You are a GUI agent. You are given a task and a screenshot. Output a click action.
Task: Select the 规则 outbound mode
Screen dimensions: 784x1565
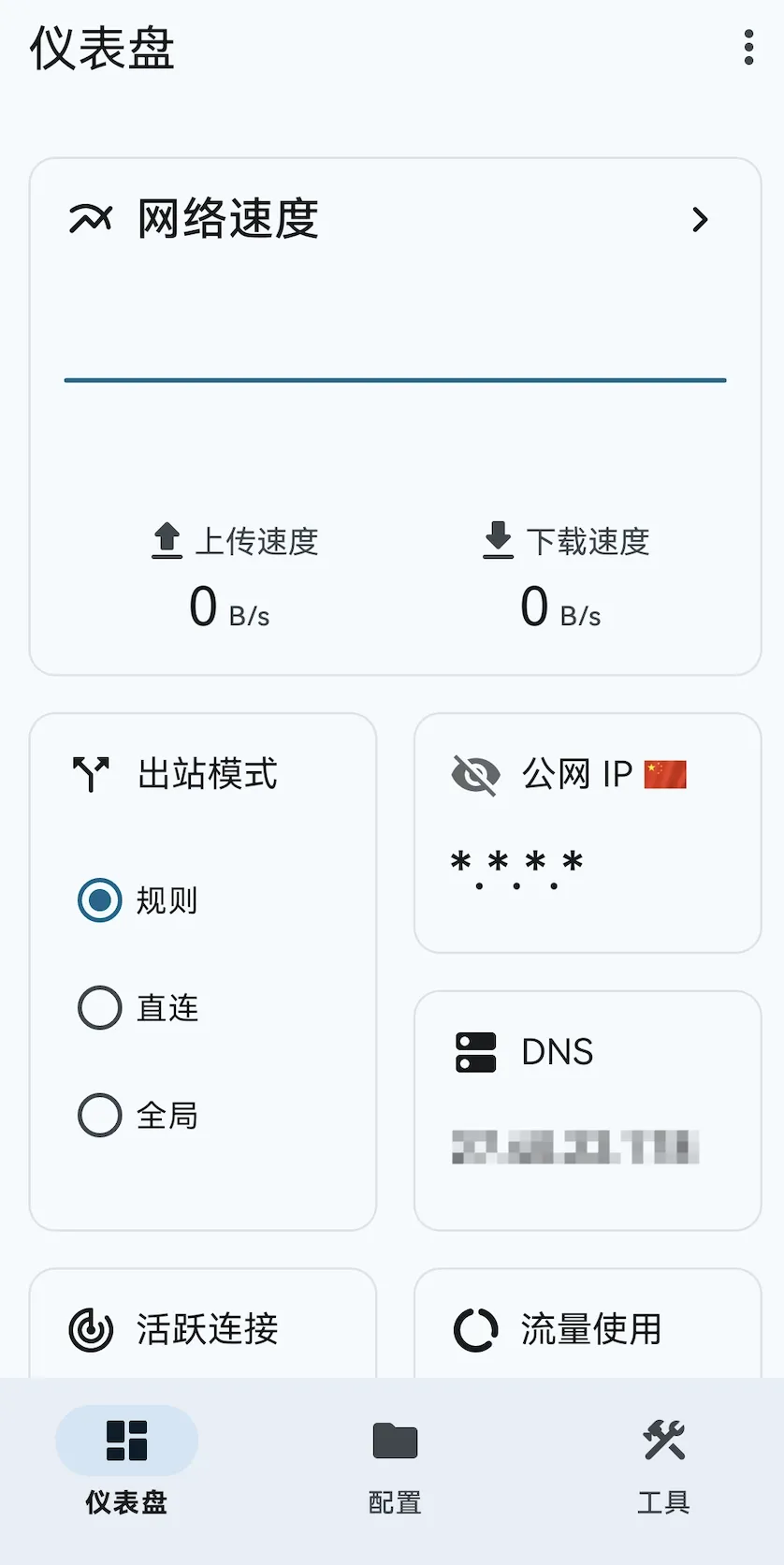click(x=97, y=900)
